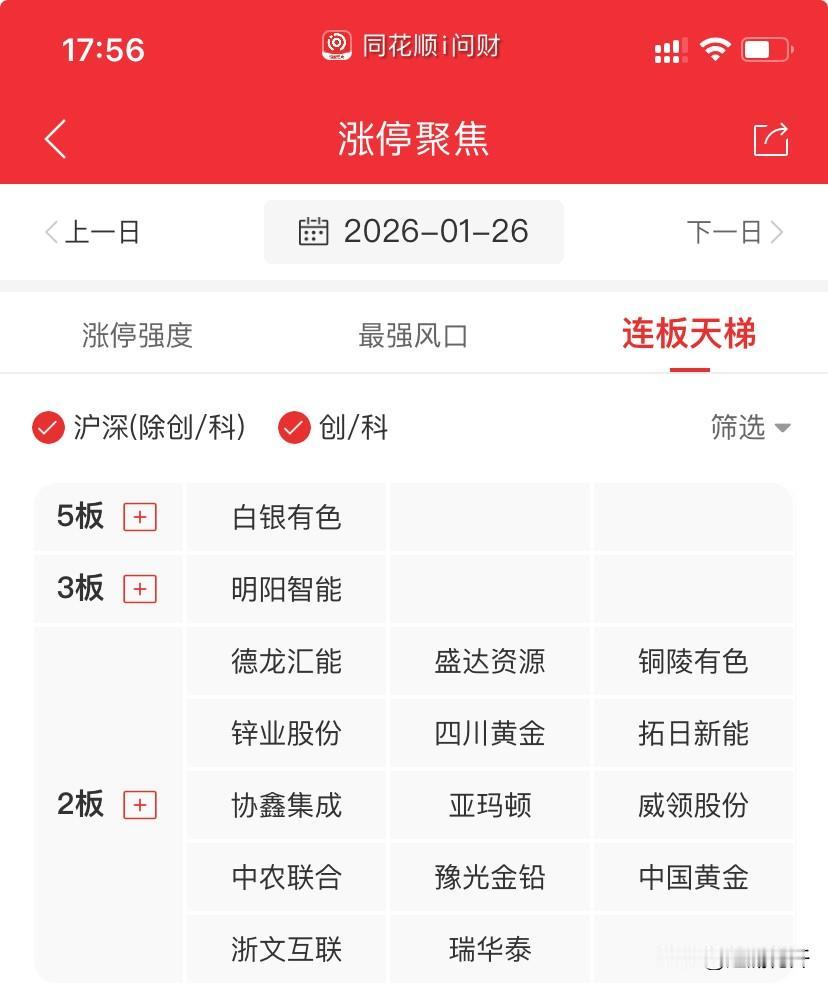Image resolution: width=828 pixels, height=987 pixels.
Task: Open the share icon at top right
Action: (x=769, y=140)
